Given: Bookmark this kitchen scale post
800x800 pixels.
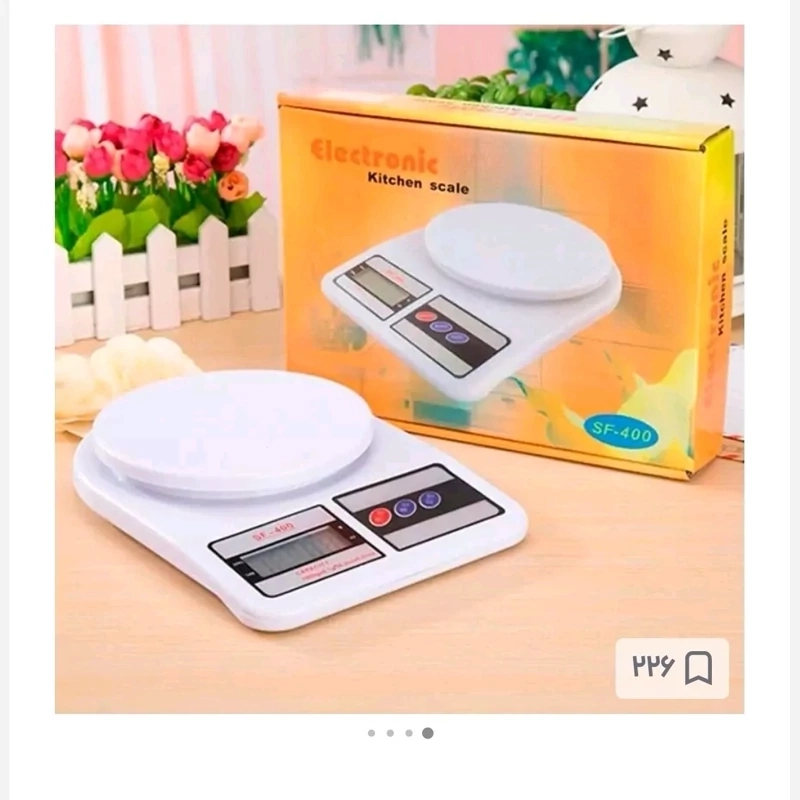Looking at the screenshot, I should tap(697, 667).
